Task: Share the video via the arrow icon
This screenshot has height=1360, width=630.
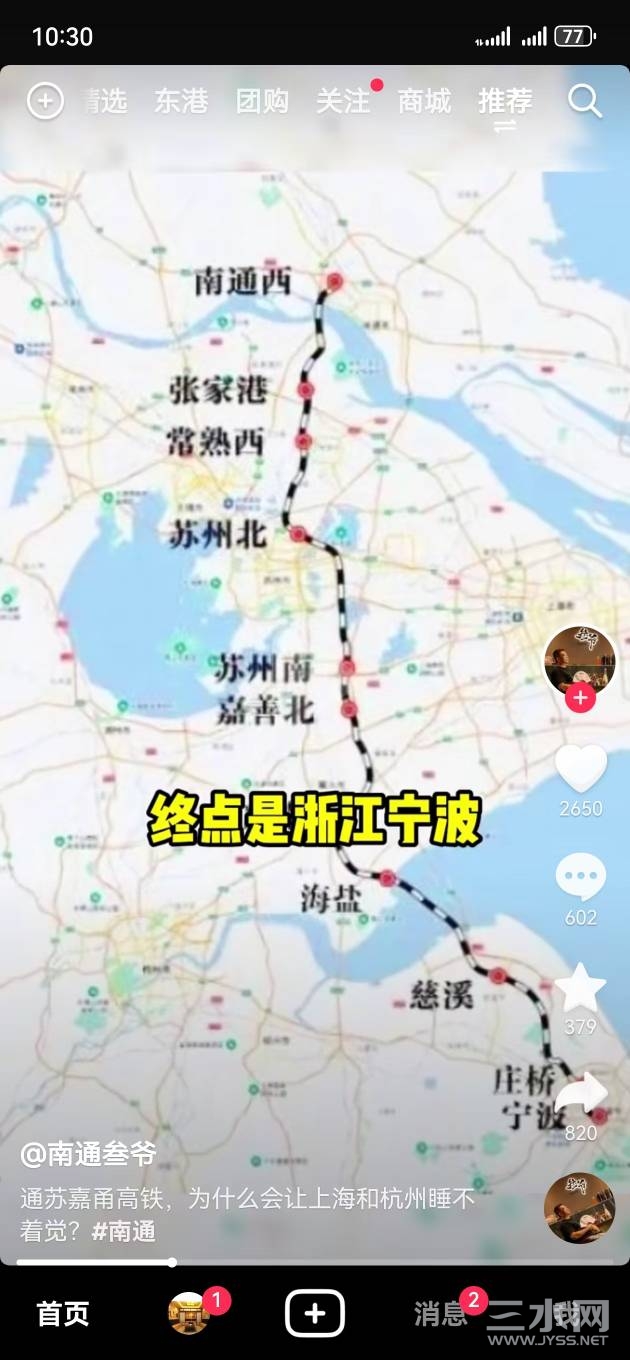Action: tap(582, 1095)
